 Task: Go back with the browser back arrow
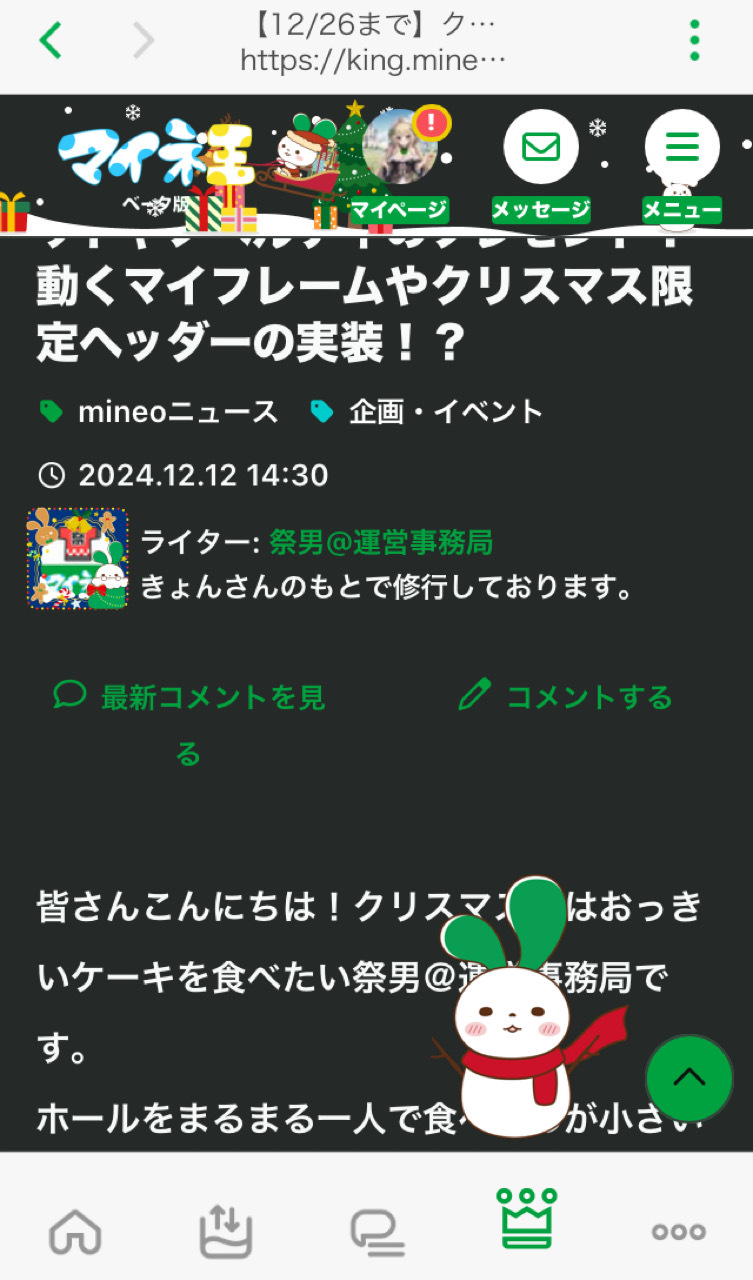tap(51, 40)
